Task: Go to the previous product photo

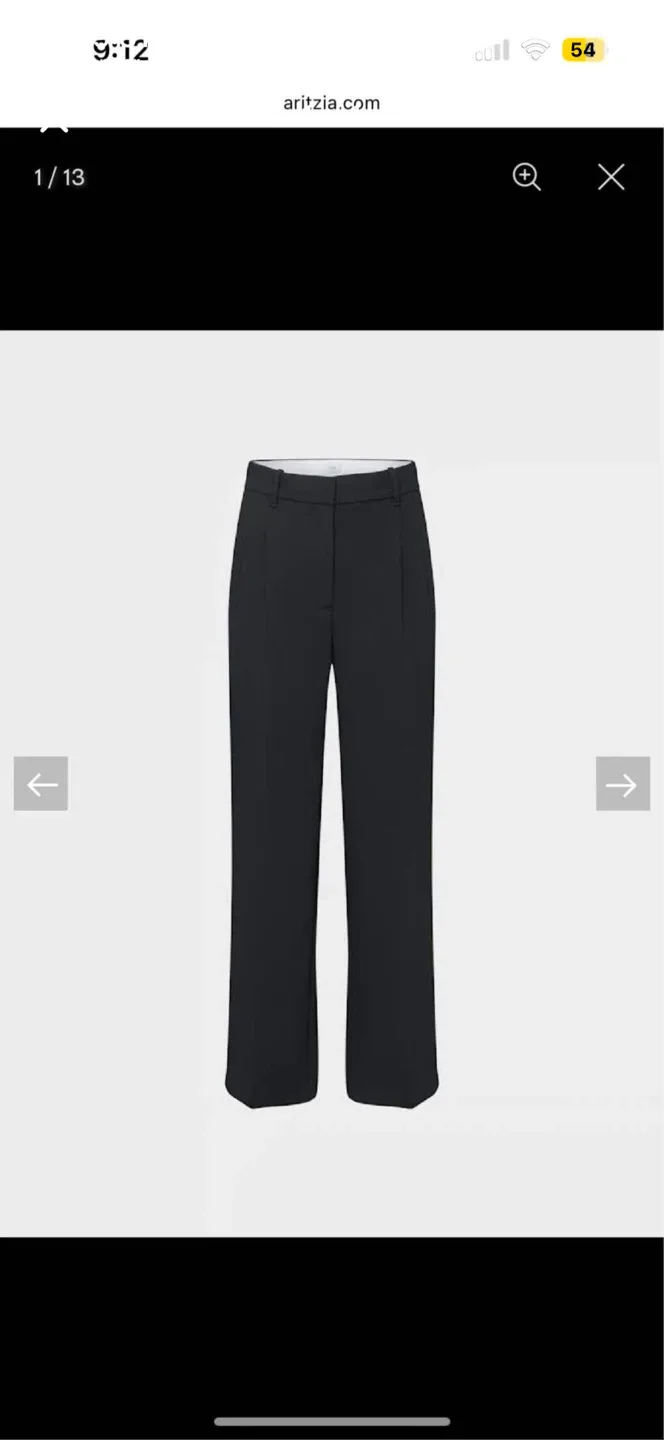Action: pyautogui.click(x=41, y=784)
